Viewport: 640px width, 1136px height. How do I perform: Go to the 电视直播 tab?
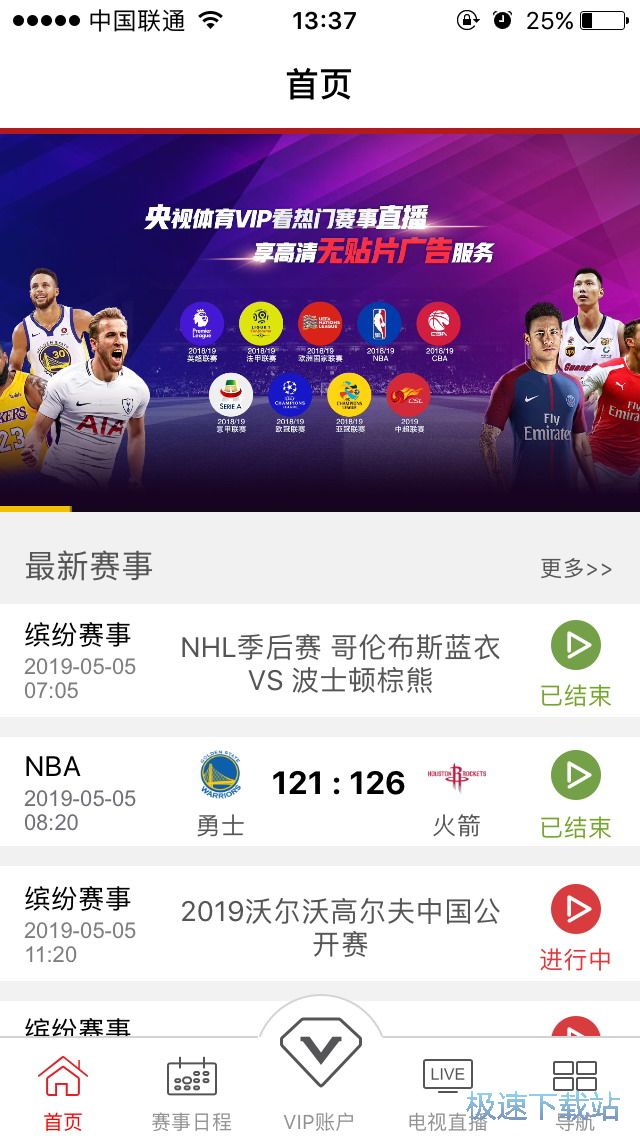(x=447, y=1093)
